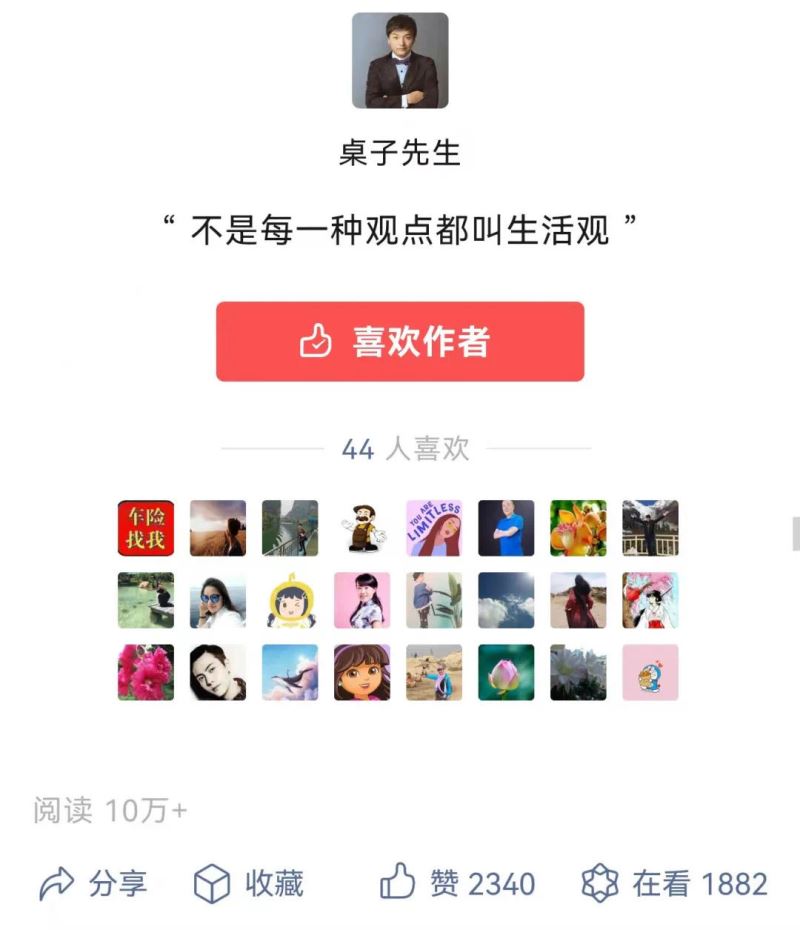Screen dimensions: 800x930
Task: Like the article with 赞 2340
Action: [458, 884]
